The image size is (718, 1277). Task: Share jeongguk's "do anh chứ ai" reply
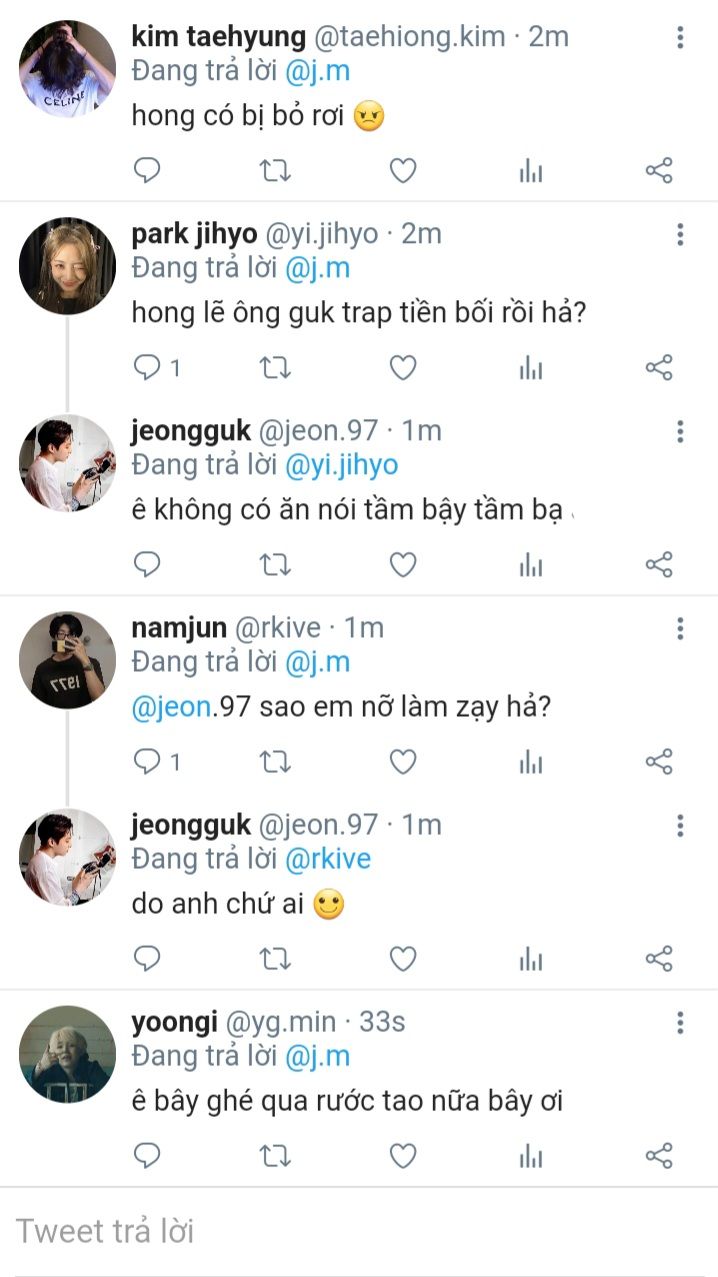click(x=659, y=960)
